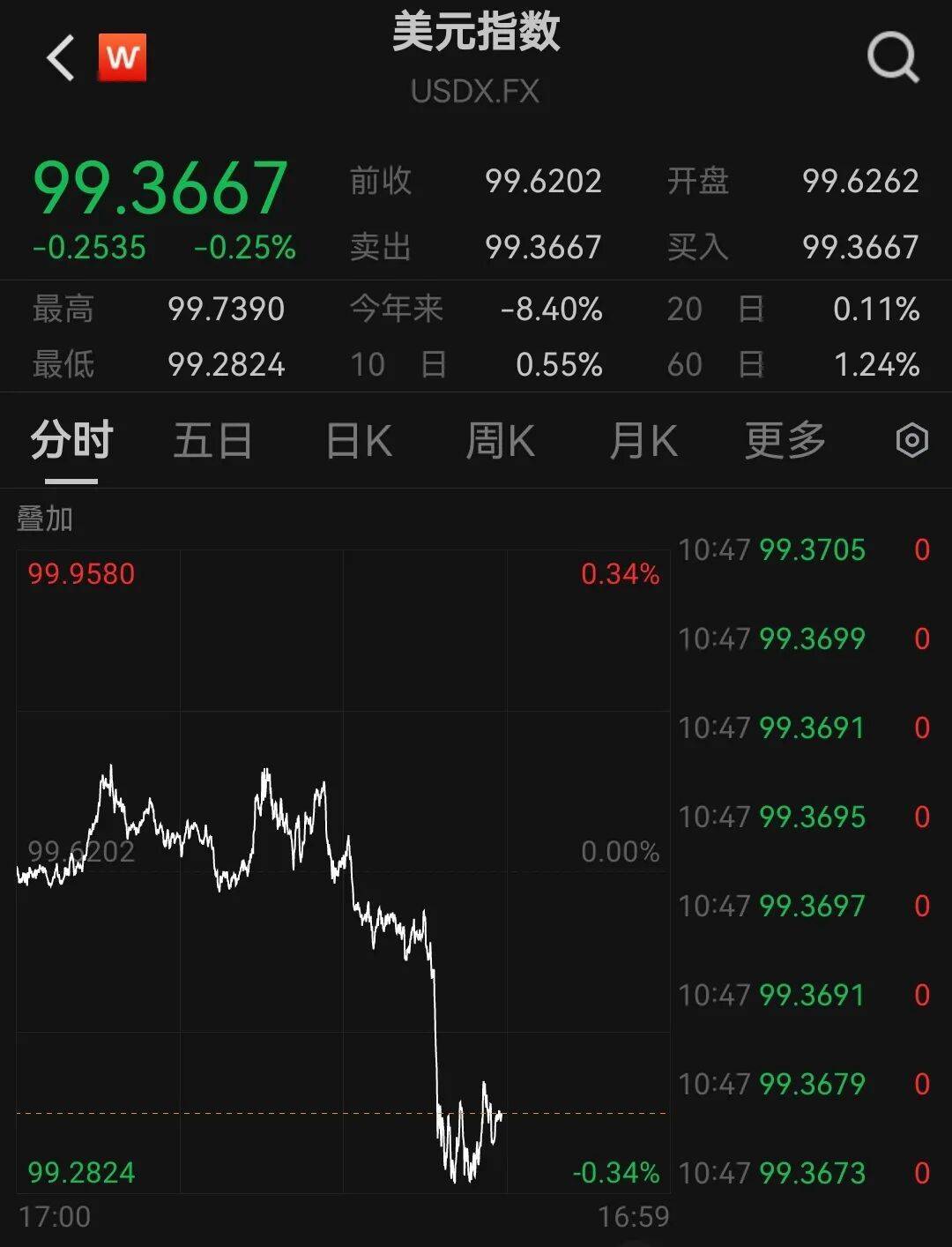The height and width of the screenshot is (1247, 952).
Task: Tap the red W badge icon
Action: pyautogui.click(x=122, y=58)
